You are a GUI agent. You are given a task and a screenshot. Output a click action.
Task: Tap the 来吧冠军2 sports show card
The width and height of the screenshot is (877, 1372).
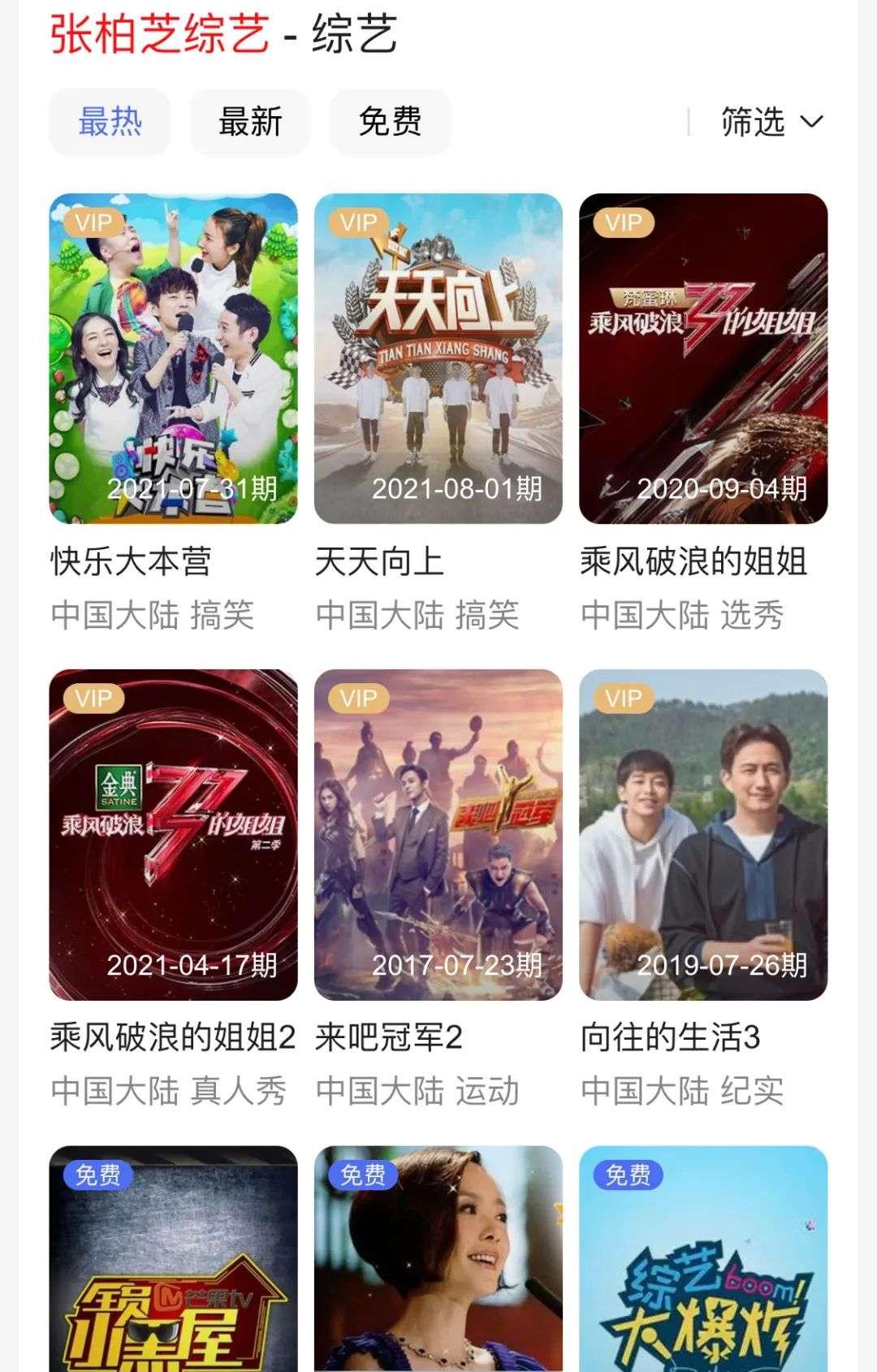tap(438, 834)
